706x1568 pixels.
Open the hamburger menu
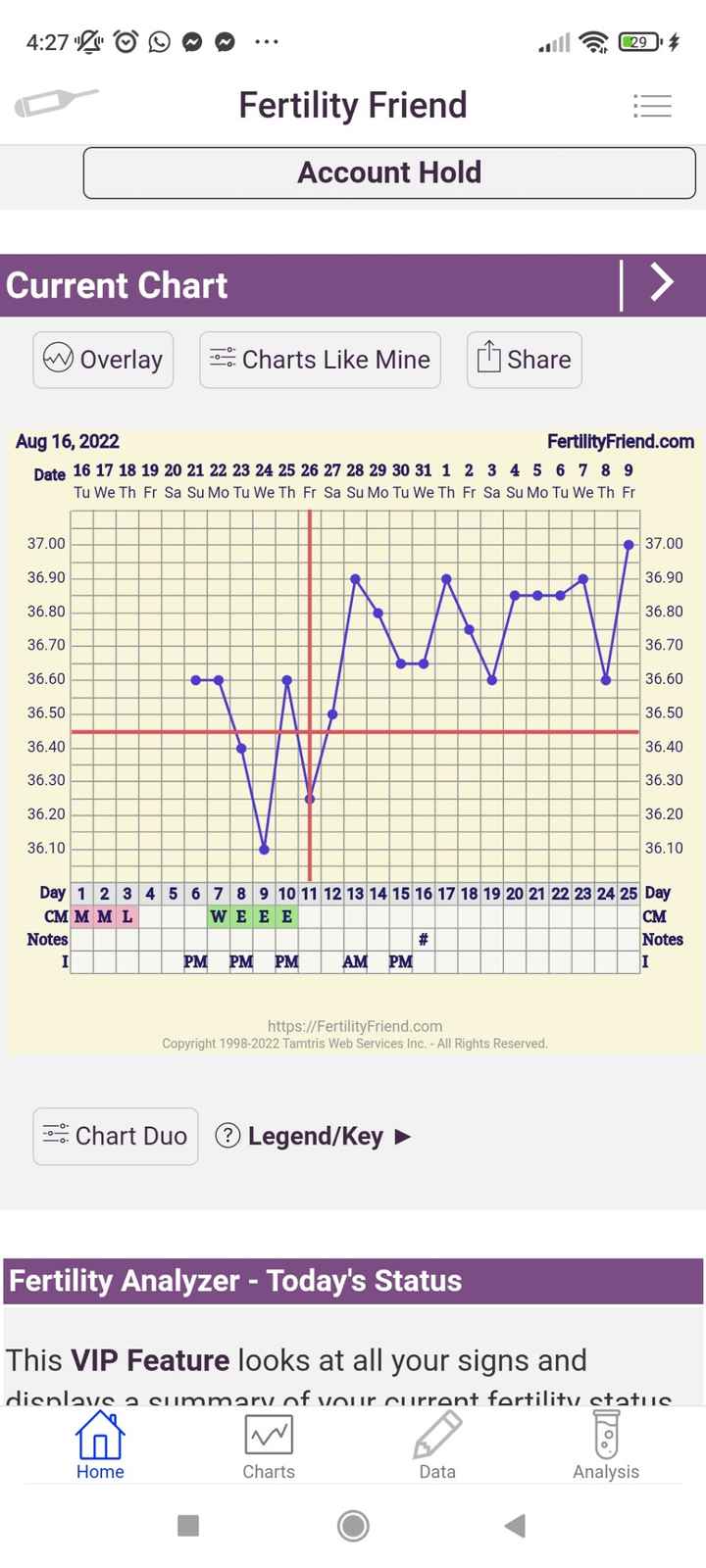tap(652, 105)
